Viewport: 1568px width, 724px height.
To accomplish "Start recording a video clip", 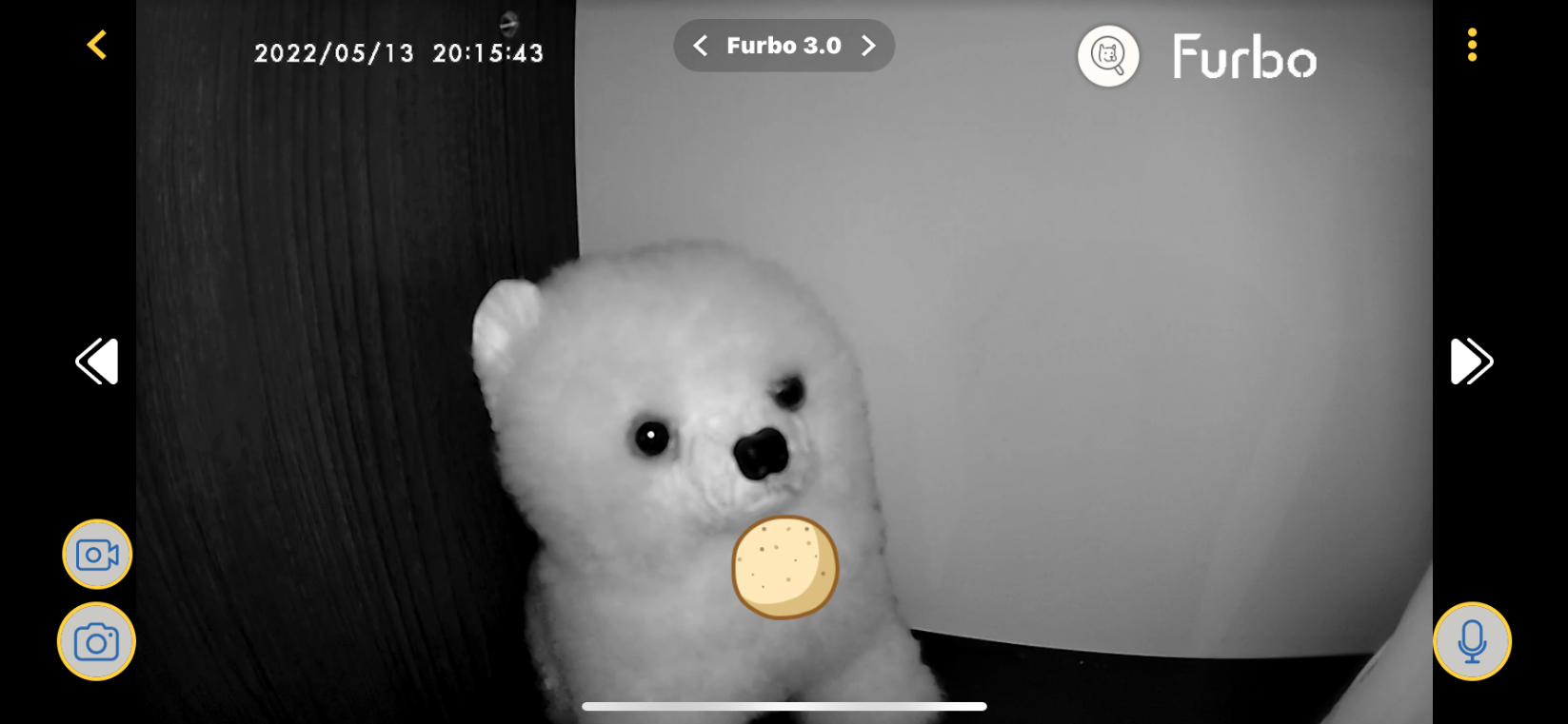I will click(x=97, y=555).
